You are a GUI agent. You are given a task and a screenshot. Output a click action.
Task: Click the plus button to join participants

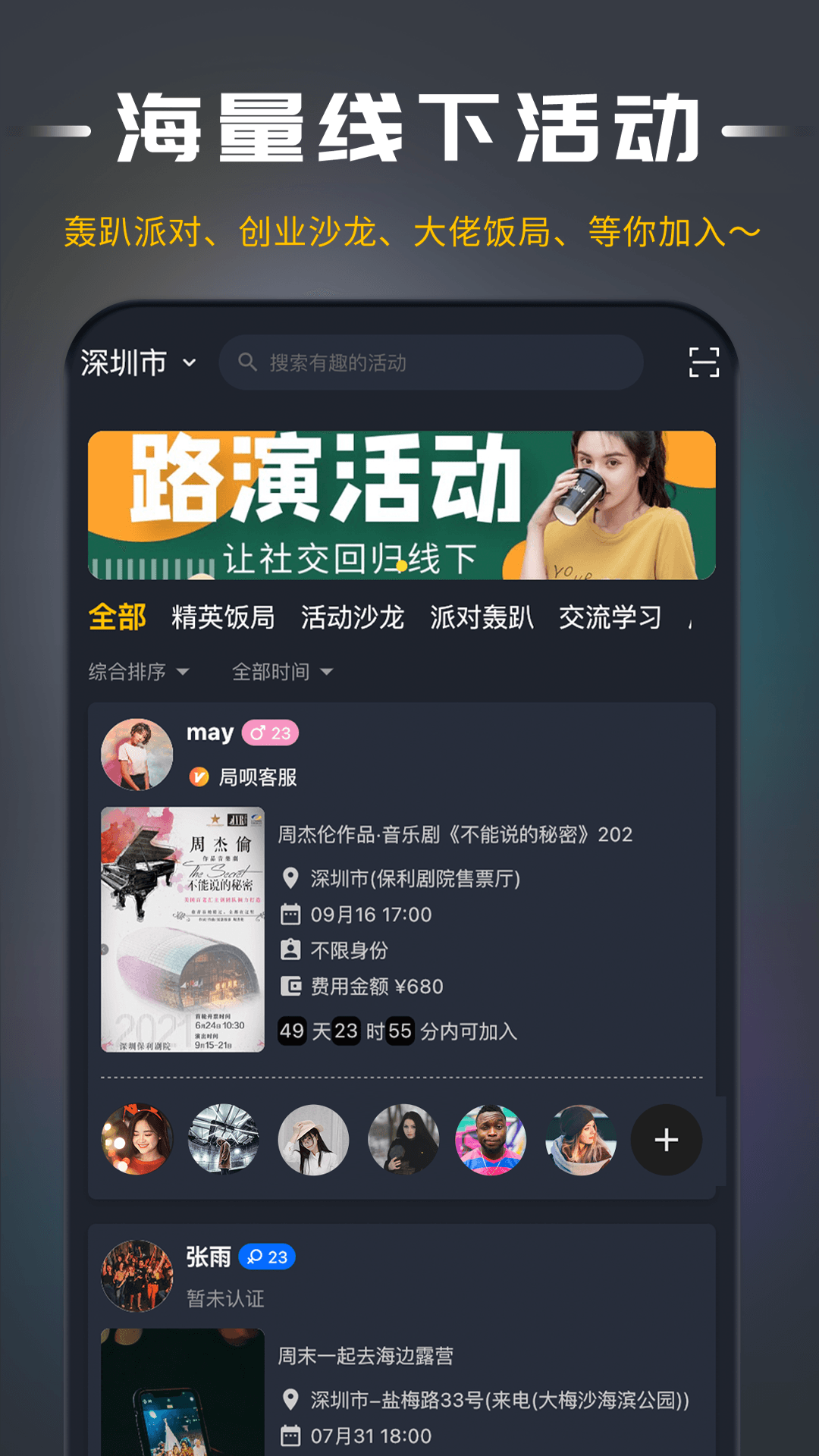coord(666,1141)
